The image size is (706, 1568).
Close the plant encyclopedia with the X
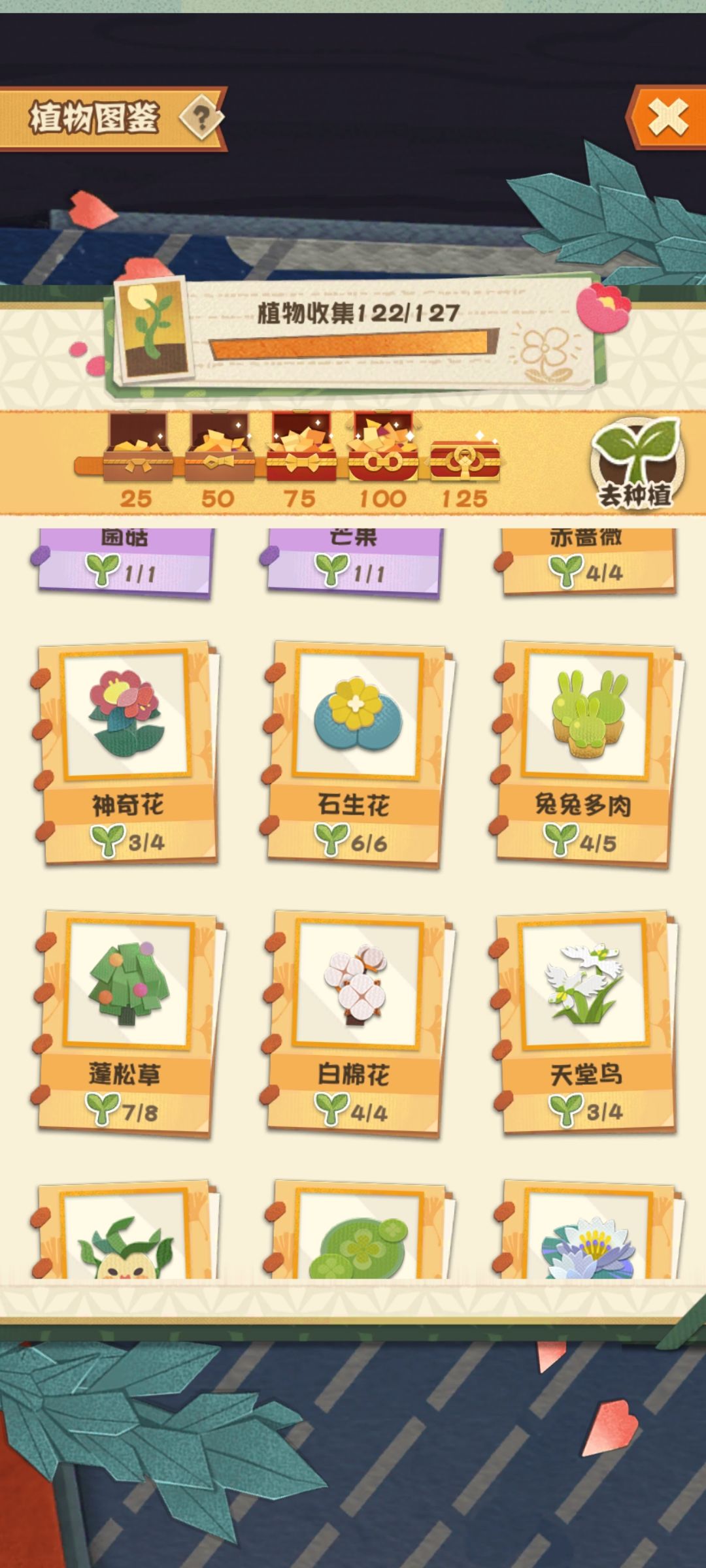pyautogui.click(x=667, y=118)
